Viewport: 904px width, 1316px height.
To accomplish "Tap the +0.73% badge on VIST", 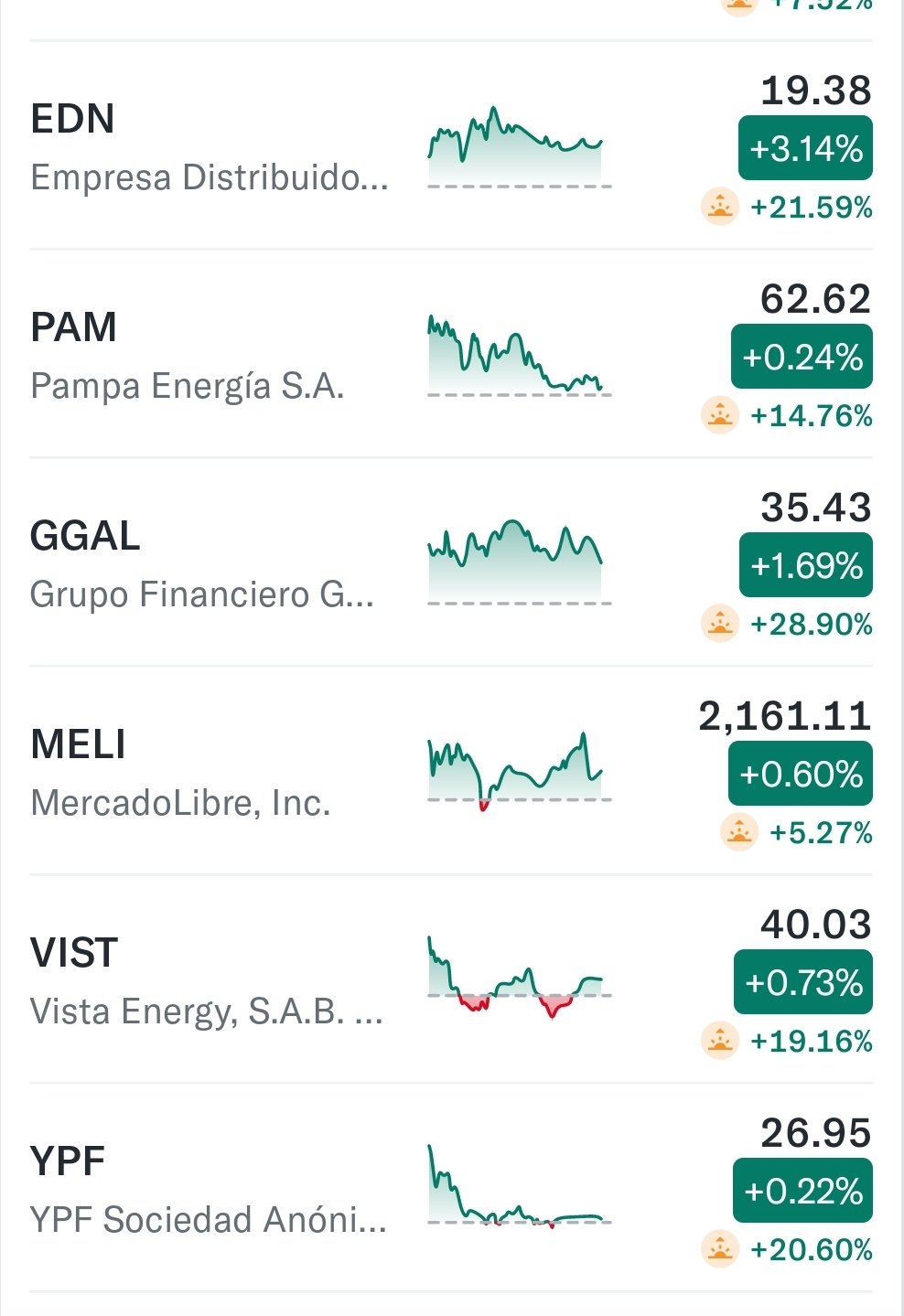I will [x=802, y=982].
